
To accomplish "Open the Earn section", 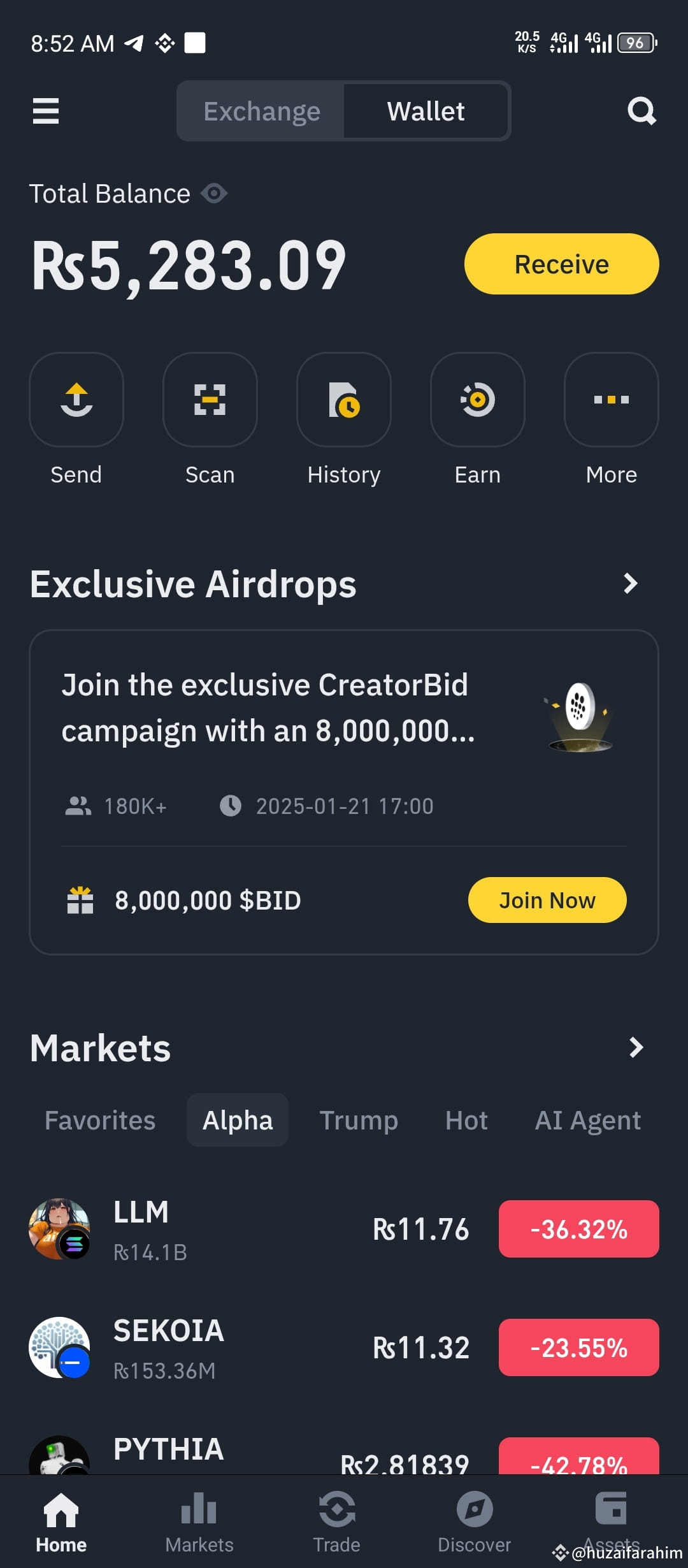I will (x=477, y=400).
